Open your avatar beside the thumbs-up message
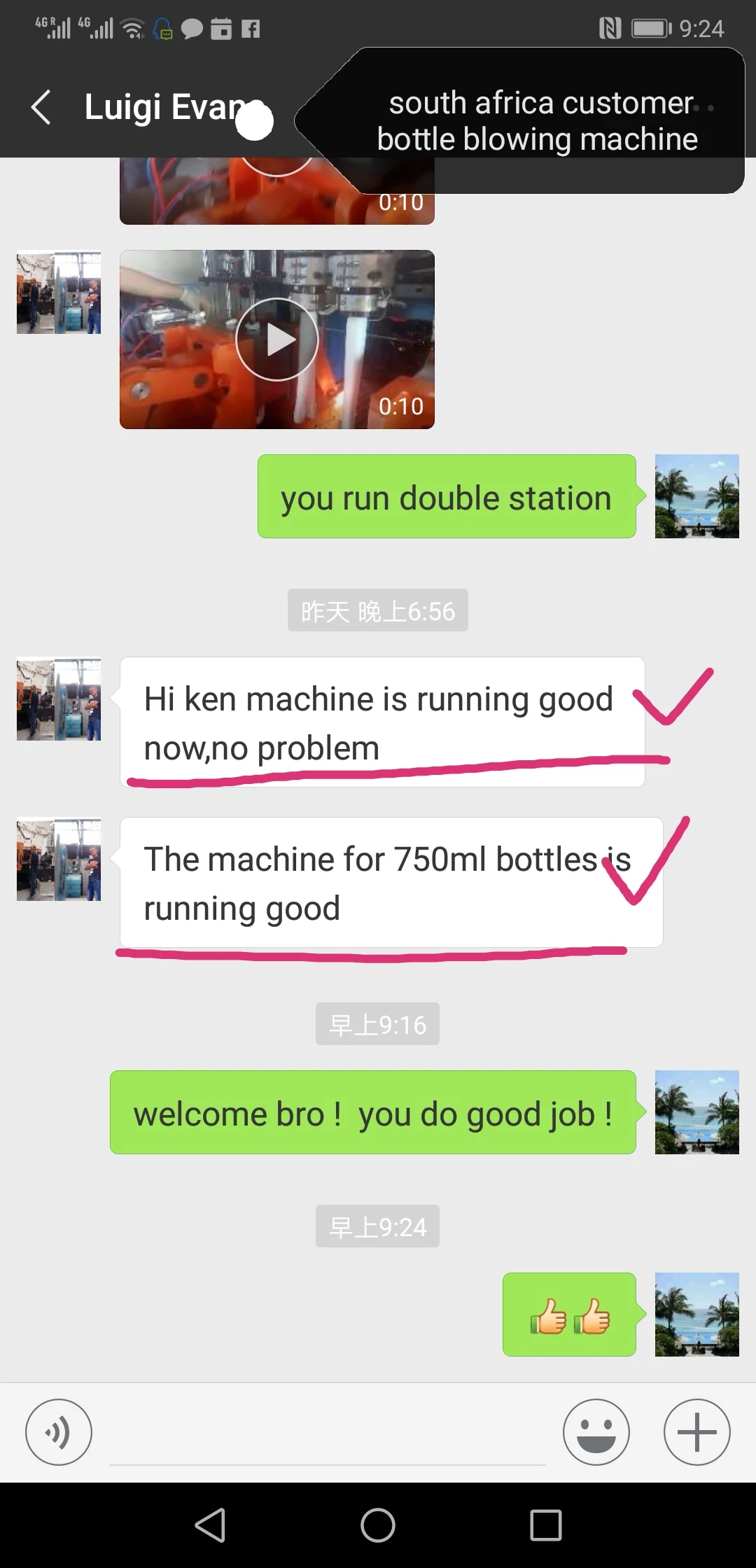The height and width of the screenshot is (1568, 756). (696, 1315)
